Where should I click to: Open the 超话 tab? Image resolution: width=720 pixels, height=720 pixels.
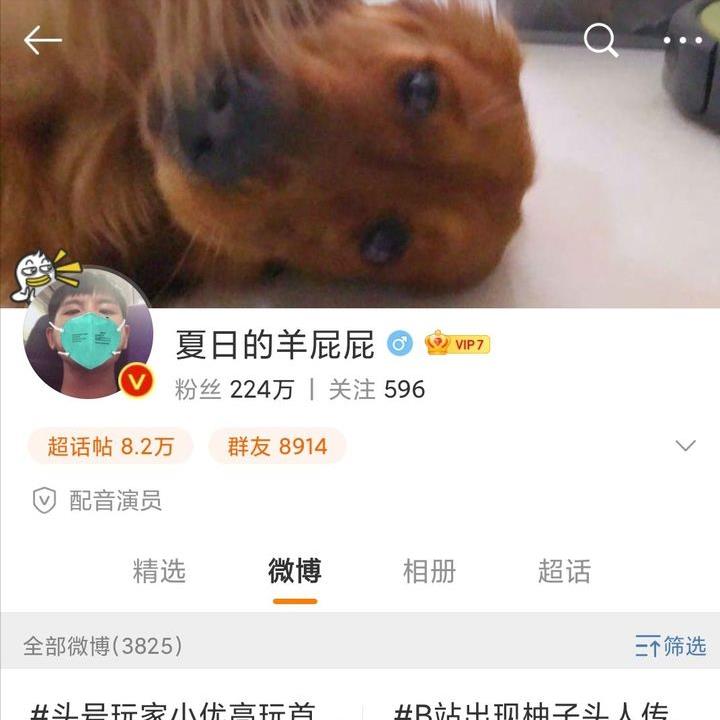pyautogui.click(x=564, y=571)
